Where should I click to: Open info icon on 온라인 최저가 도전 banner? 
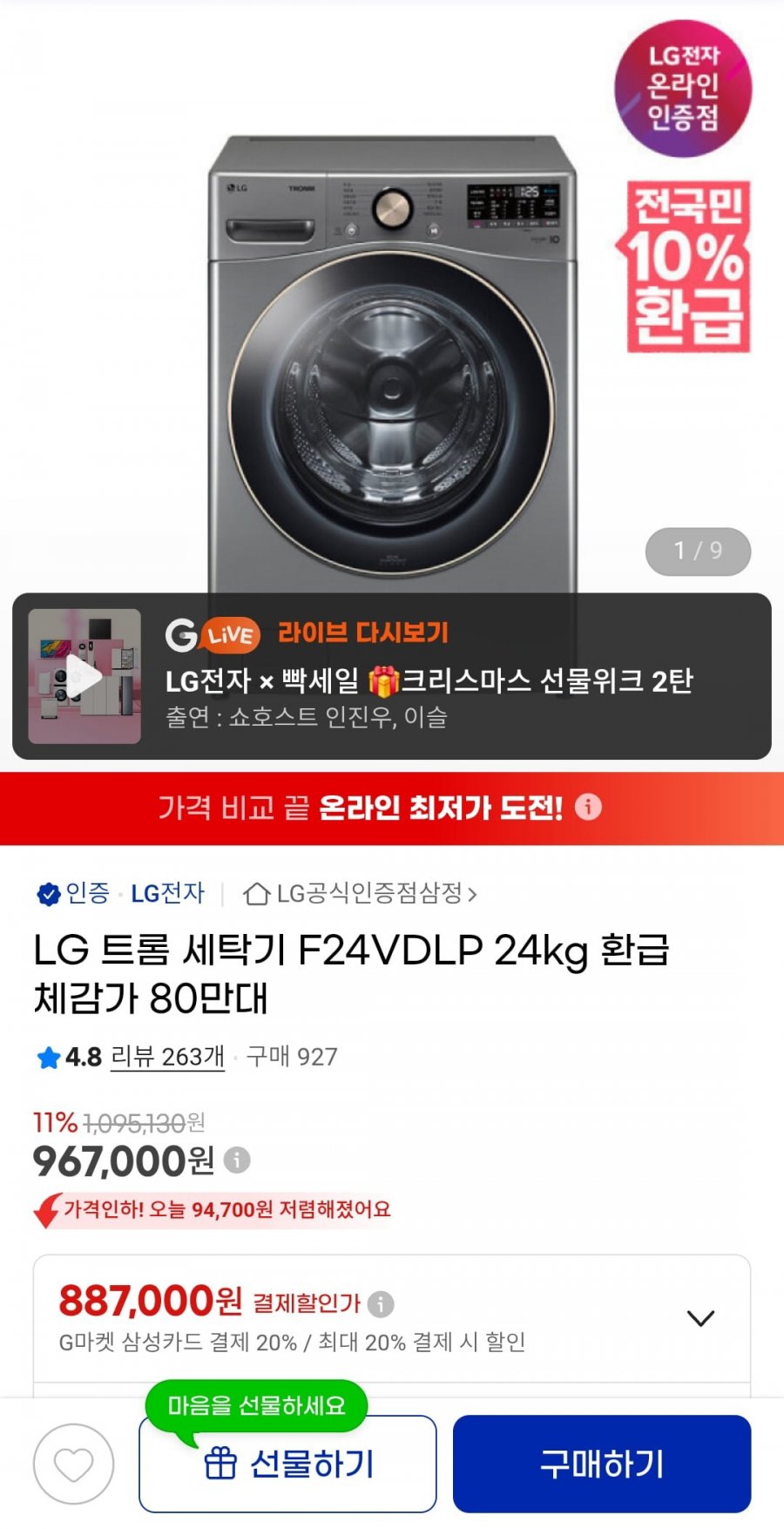click(x=589, y=807)
